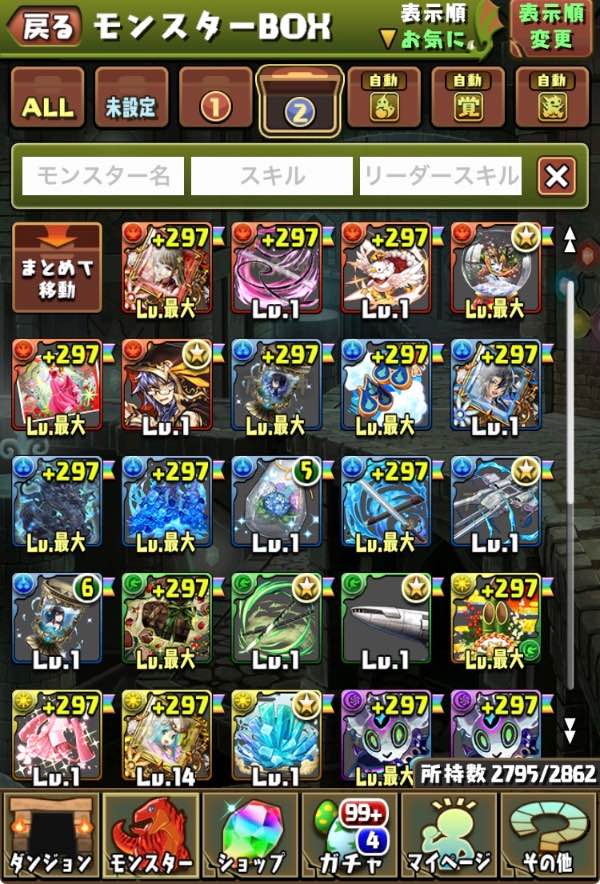Jump to bottom with scrollbar down arrows
The width and height of the screenshot is (600, 884).
point(570,727)
